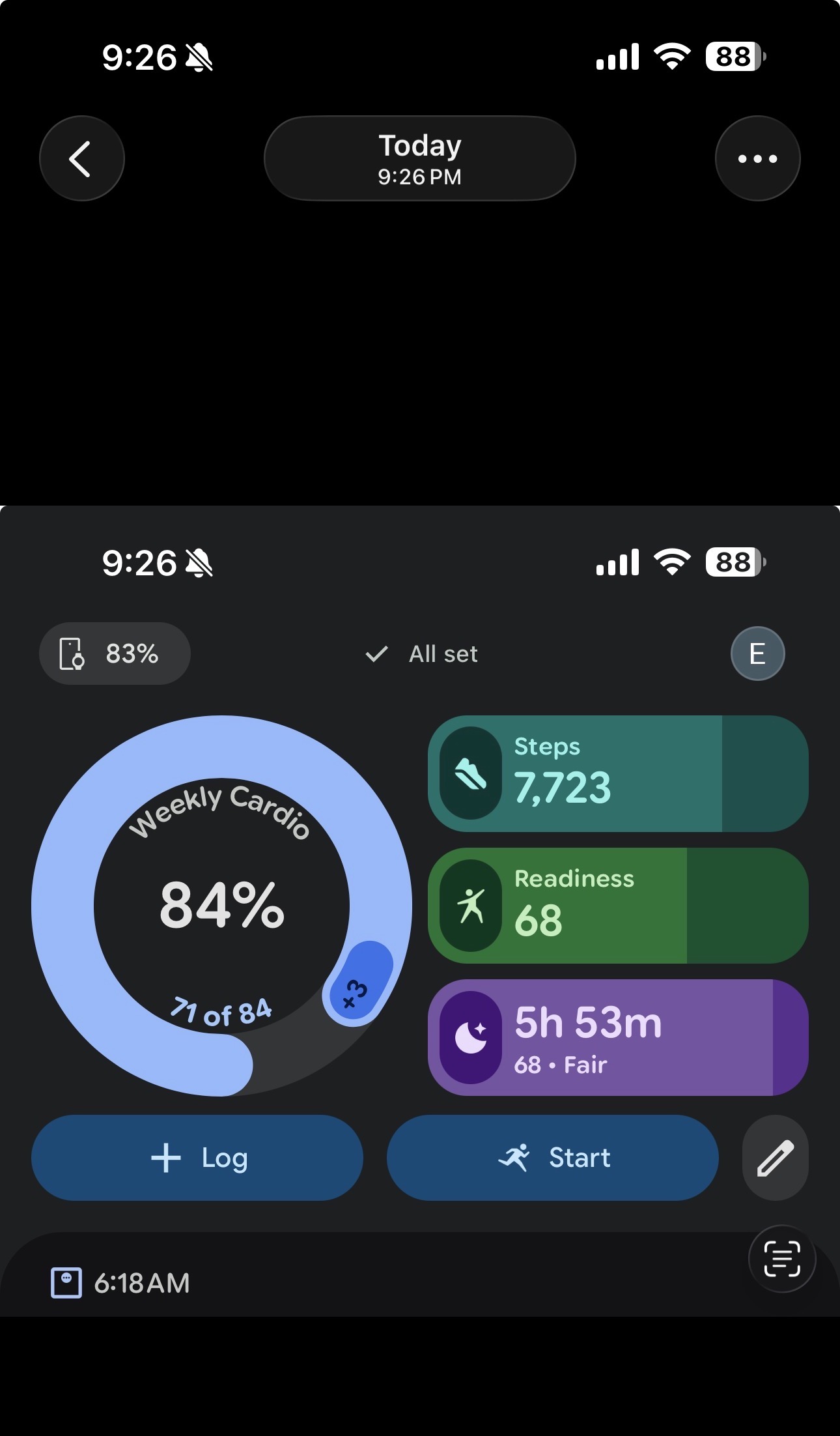Screen dimensions: 840x1436
Task: Start an exercise with the Start button
Action: [x=553, y=1158]
